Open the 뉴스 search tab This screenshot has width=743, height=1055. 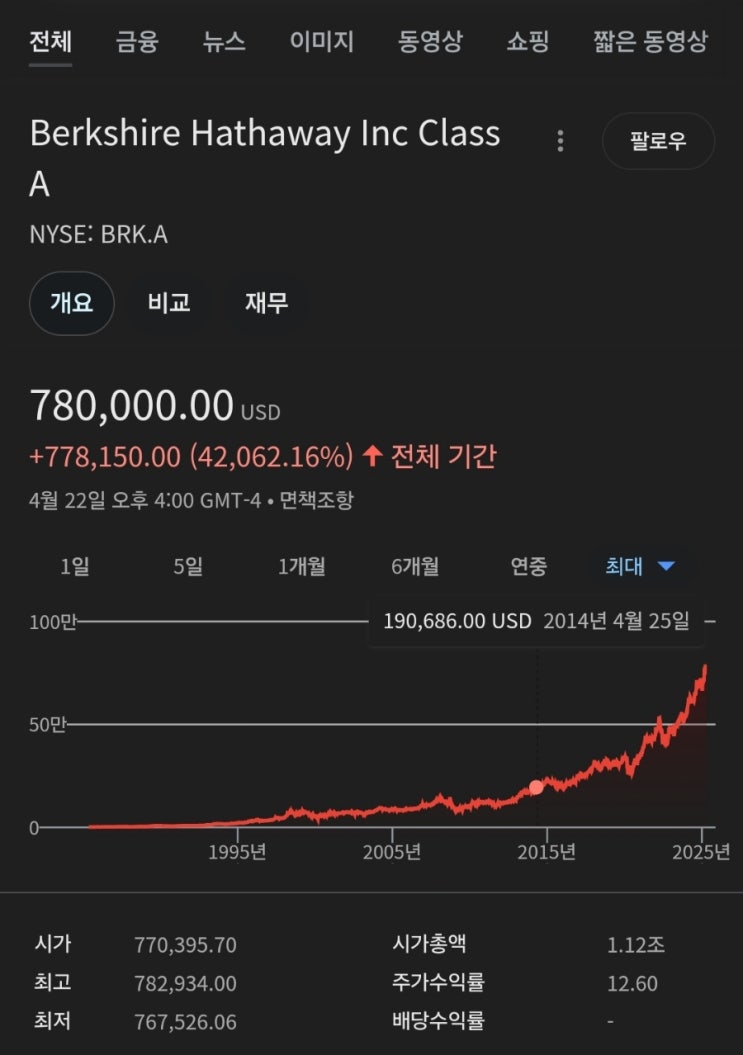(224, 41)
